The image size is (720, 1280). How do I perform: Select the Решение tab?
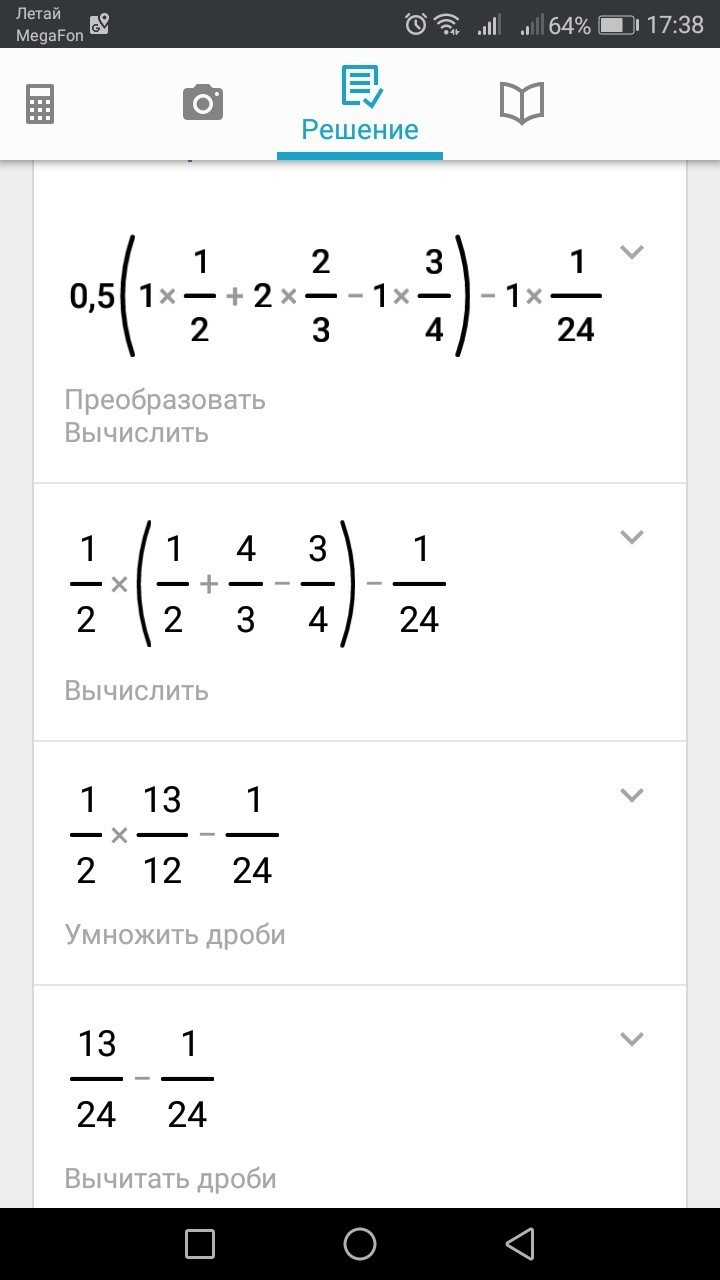(x=360, y=105)
